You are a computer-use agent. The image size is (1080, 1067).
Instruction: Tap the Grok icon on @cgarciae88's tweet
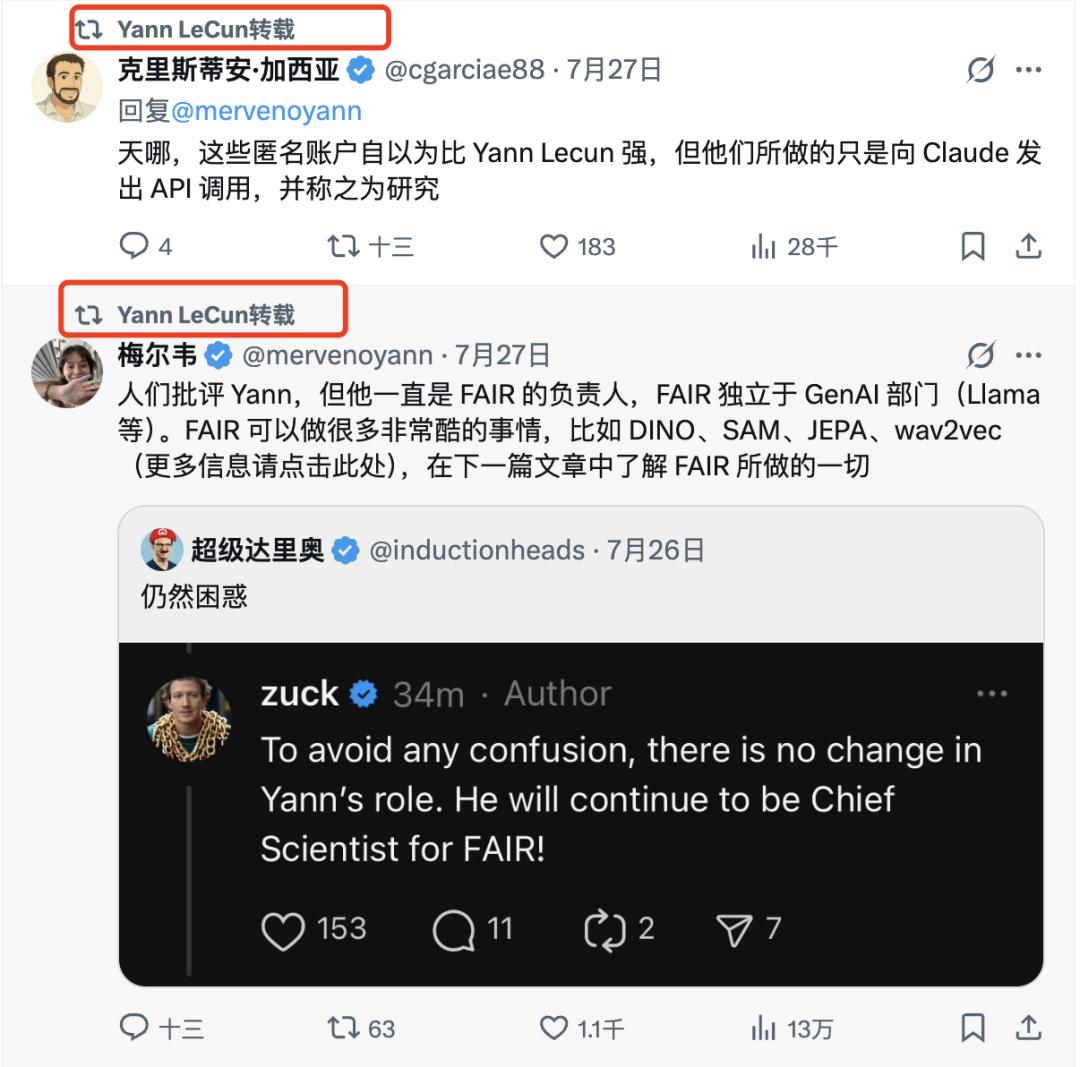[979, 70]
